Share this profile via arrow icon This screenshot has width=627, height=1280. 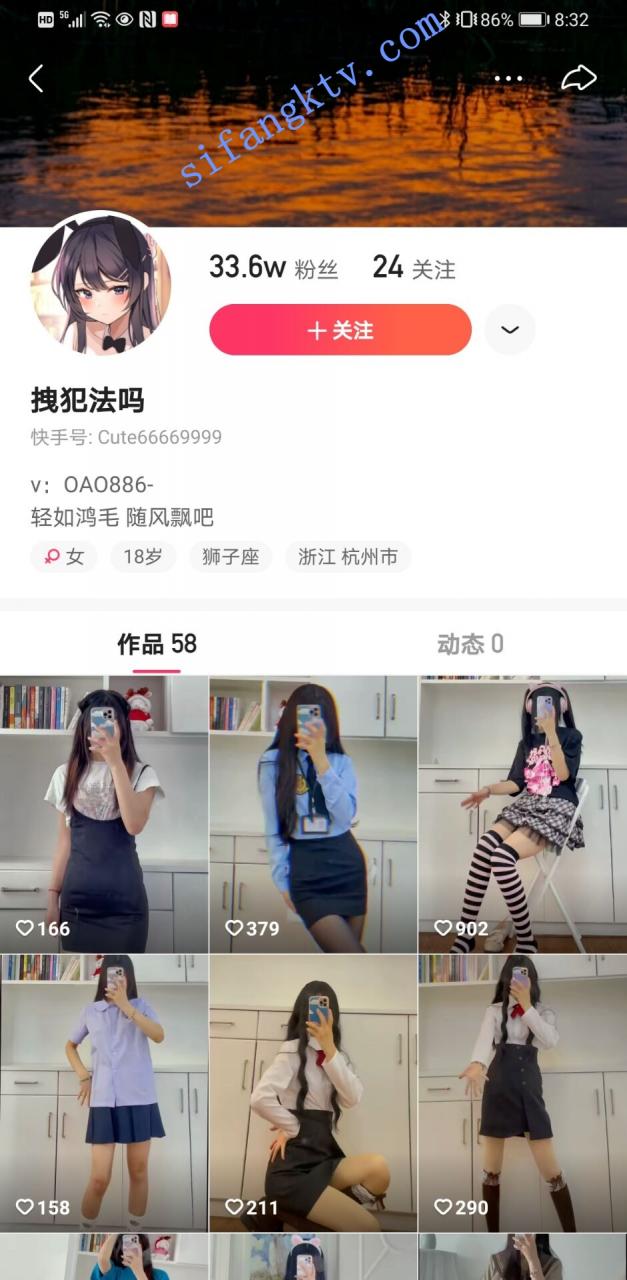[x=579, y=79]
